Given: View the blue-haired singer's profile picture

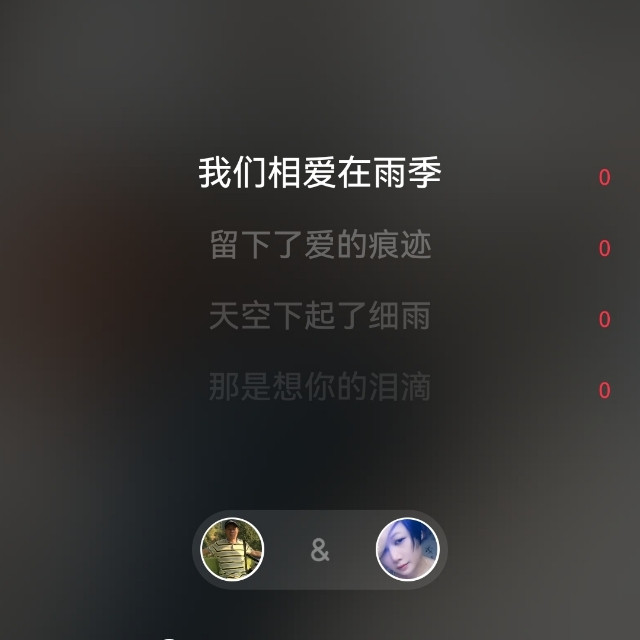Looking at the screenshot, I should (407, 549).
